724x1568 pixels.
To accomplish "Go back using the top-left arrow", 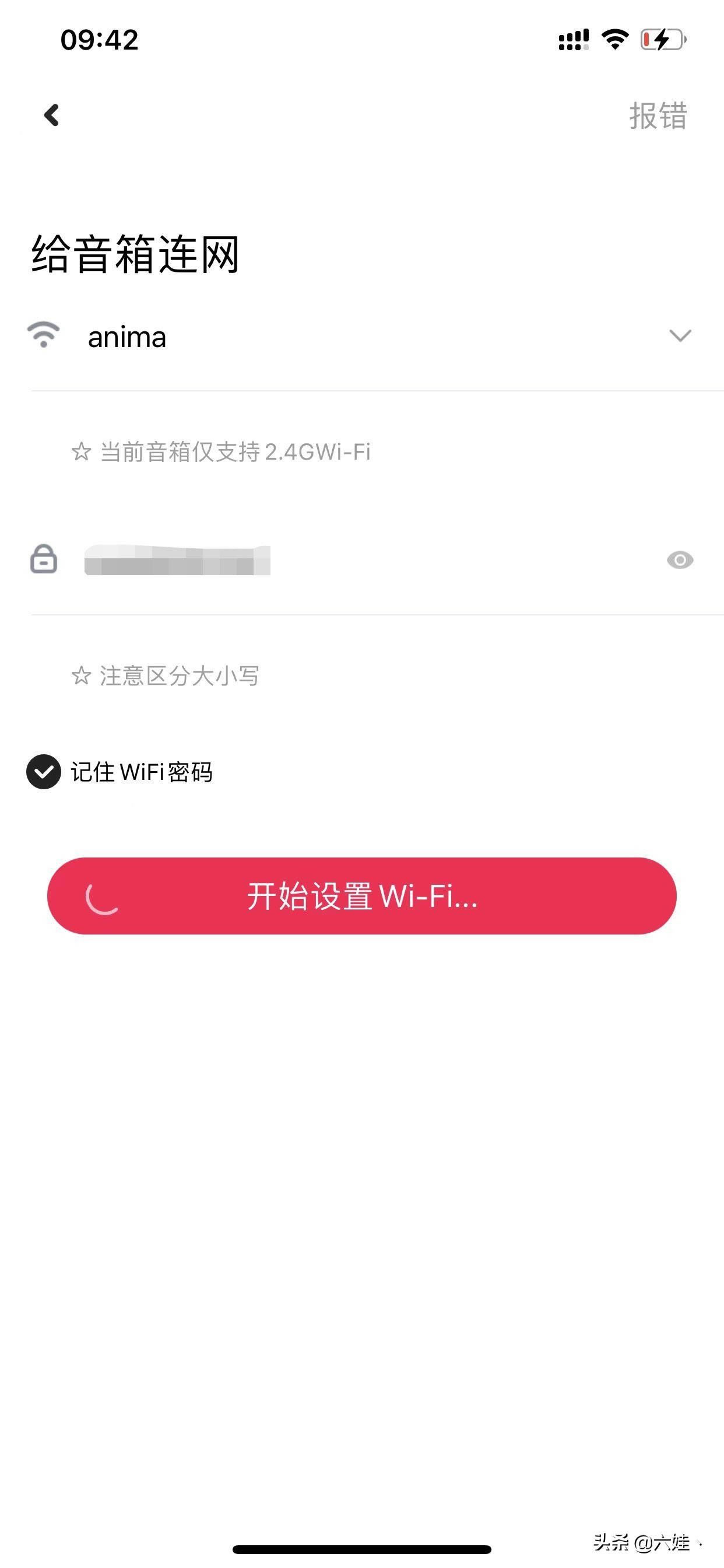I will coord(52,115).
